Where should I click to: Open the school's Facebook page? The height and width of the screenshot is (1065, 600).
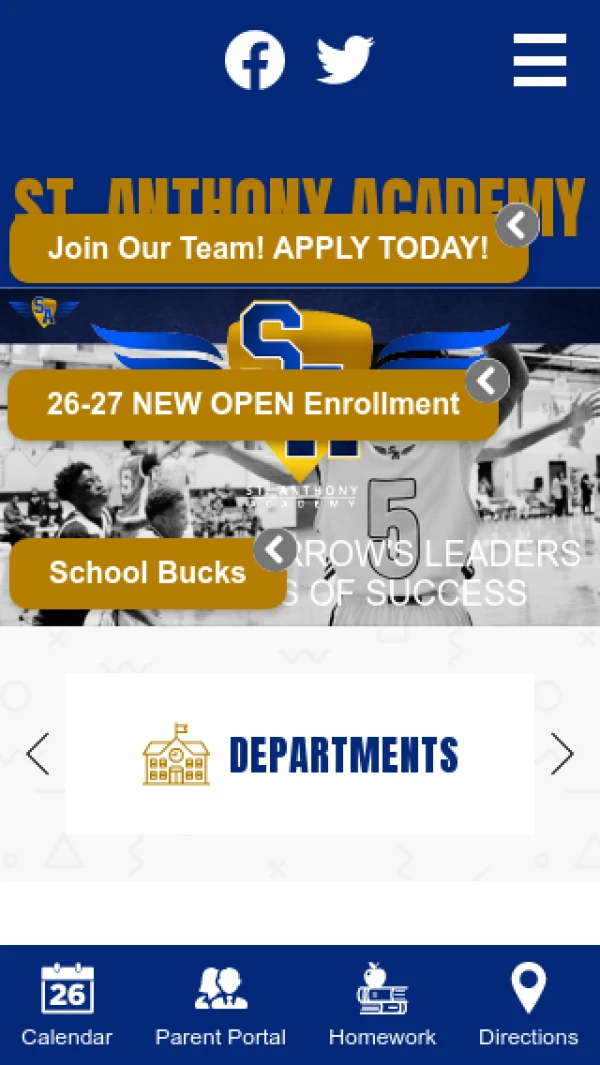pos(255,60)
